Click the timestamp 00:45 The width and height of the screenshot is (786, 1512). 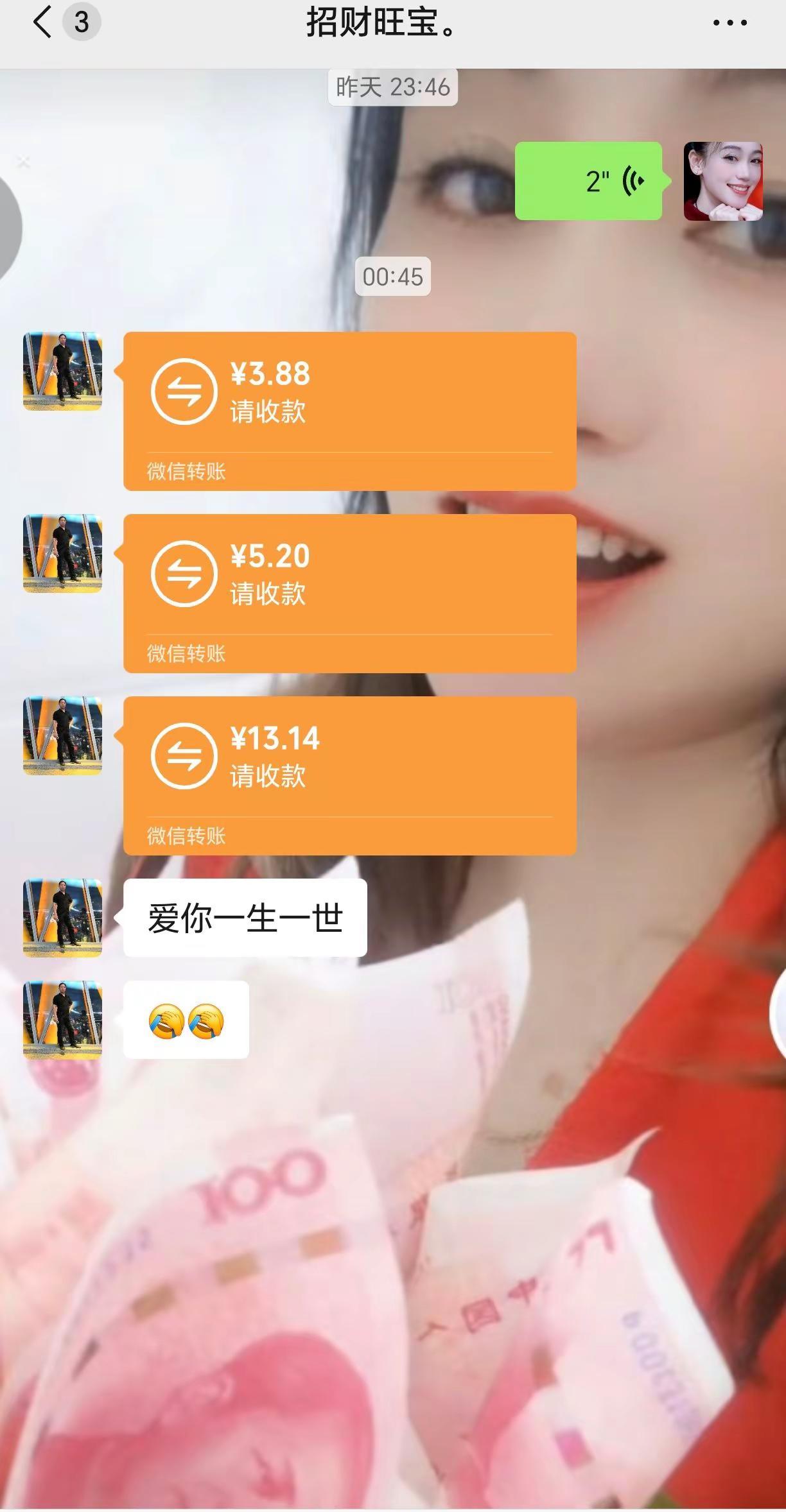click(392, 277)
